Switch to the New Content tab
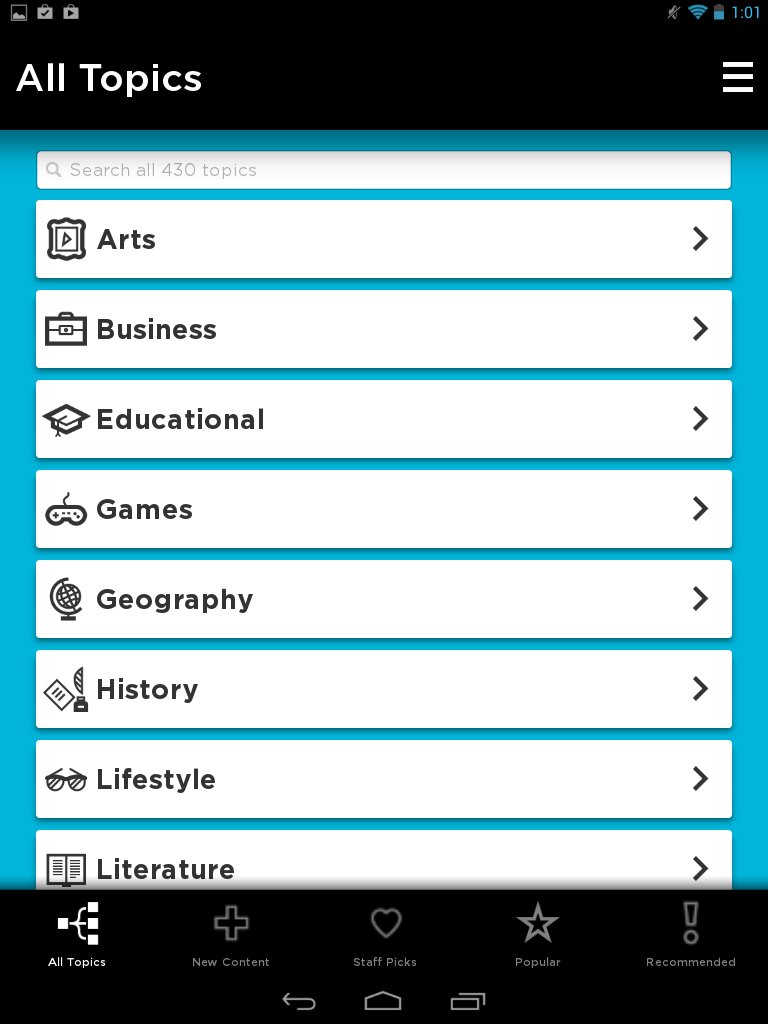 click(x=231, y=935)
